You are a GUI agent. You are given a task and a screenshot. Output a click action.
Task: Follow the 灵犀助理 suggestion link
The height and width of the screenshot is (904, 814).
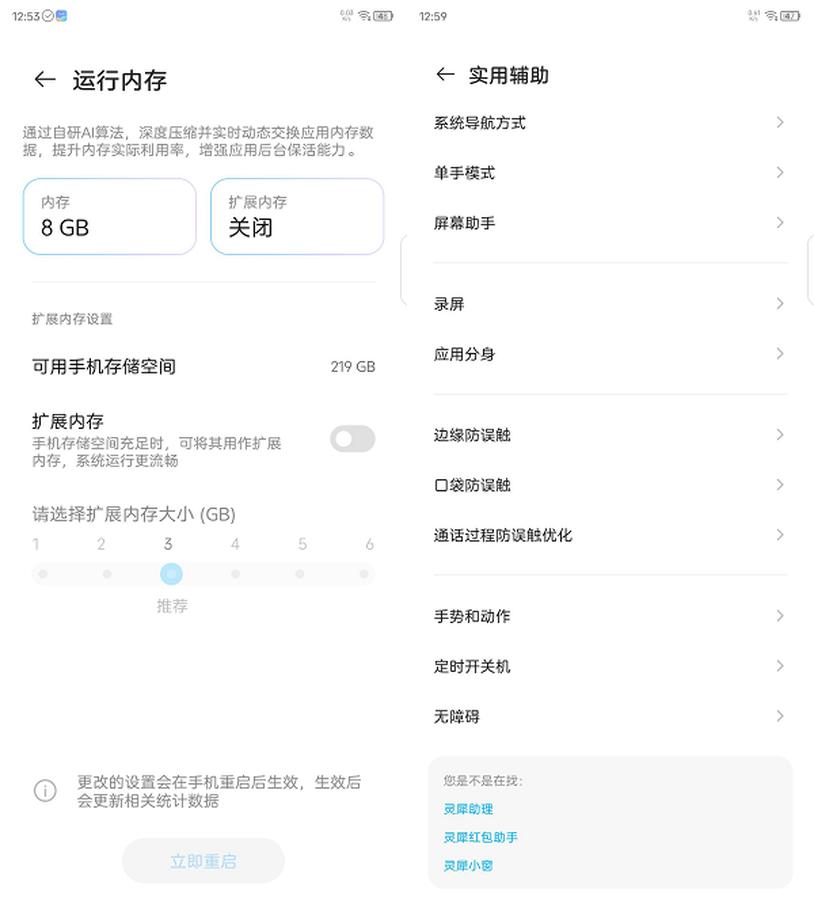pos(468,809)
